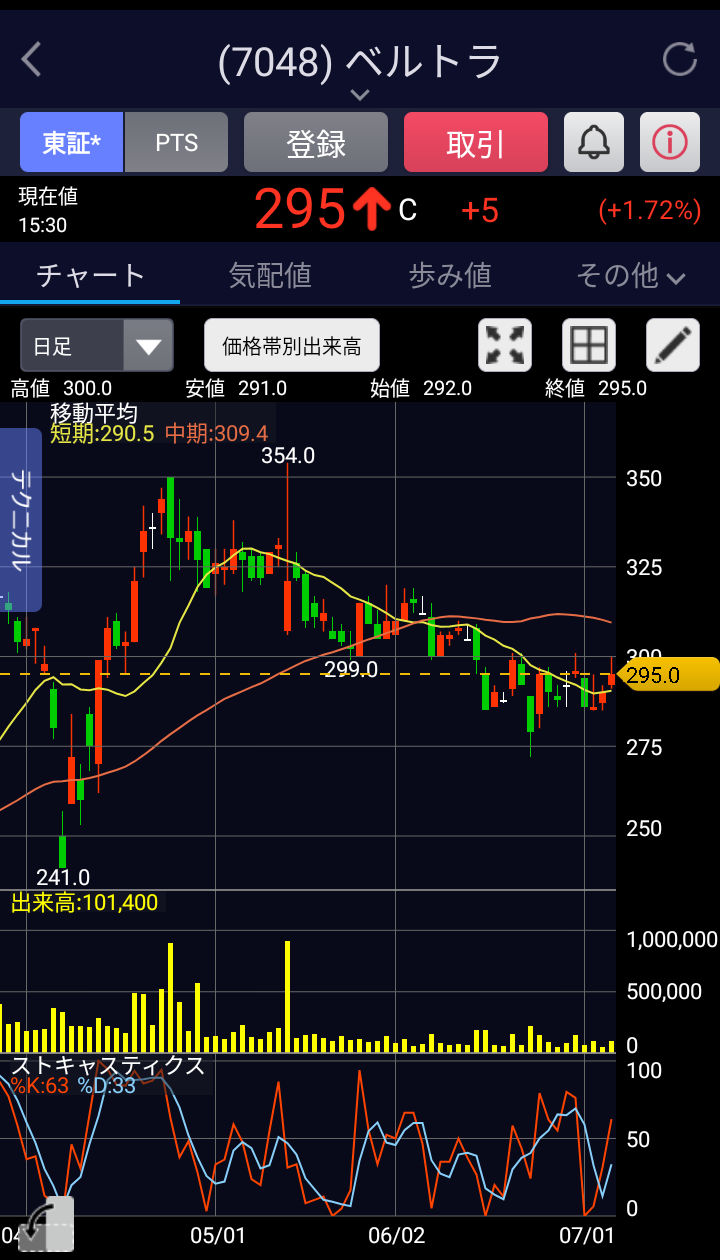Switch to the PTS market
The height and width of the screenshot is (1260, 720).
177,143
